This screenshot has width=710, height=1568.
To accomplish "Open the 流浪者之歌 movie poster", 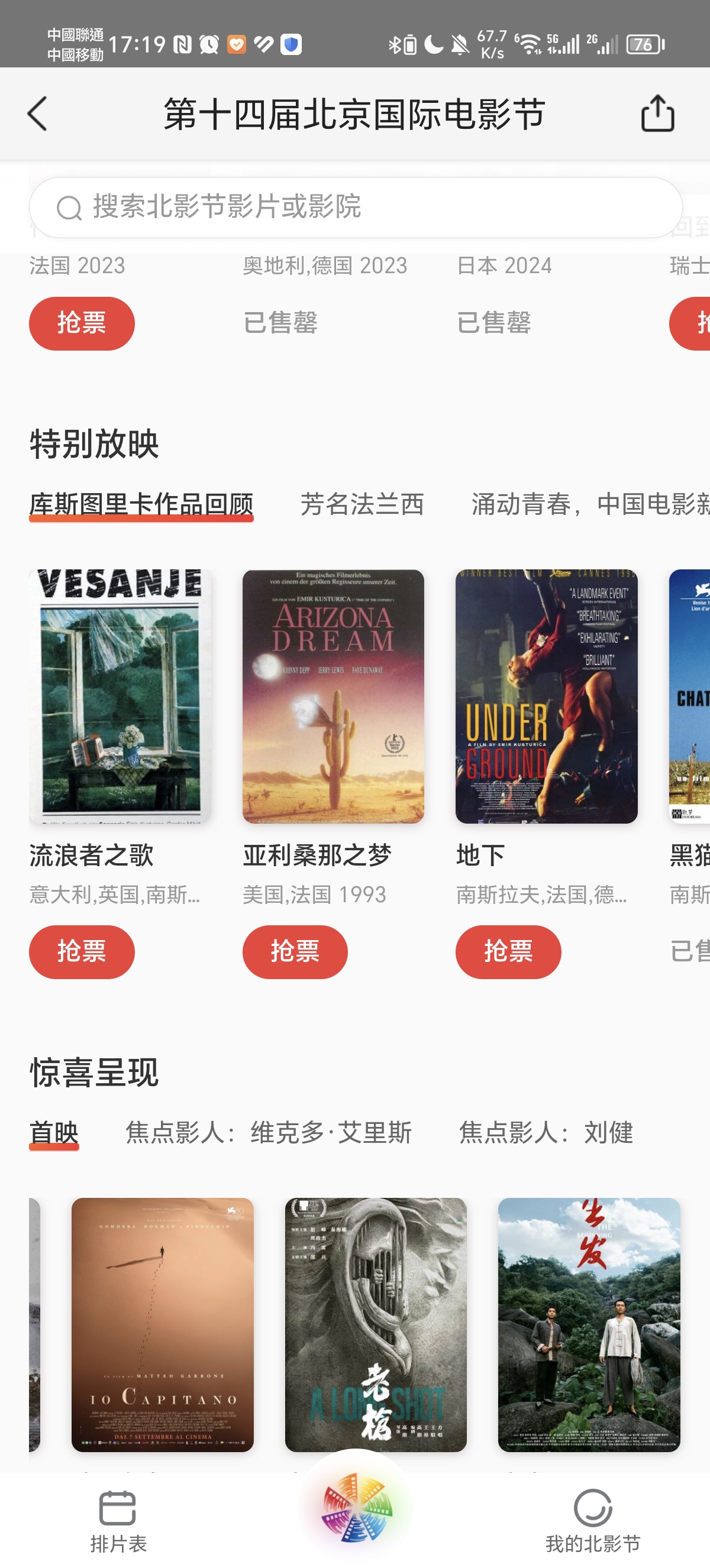I will (x=120, y=696).
